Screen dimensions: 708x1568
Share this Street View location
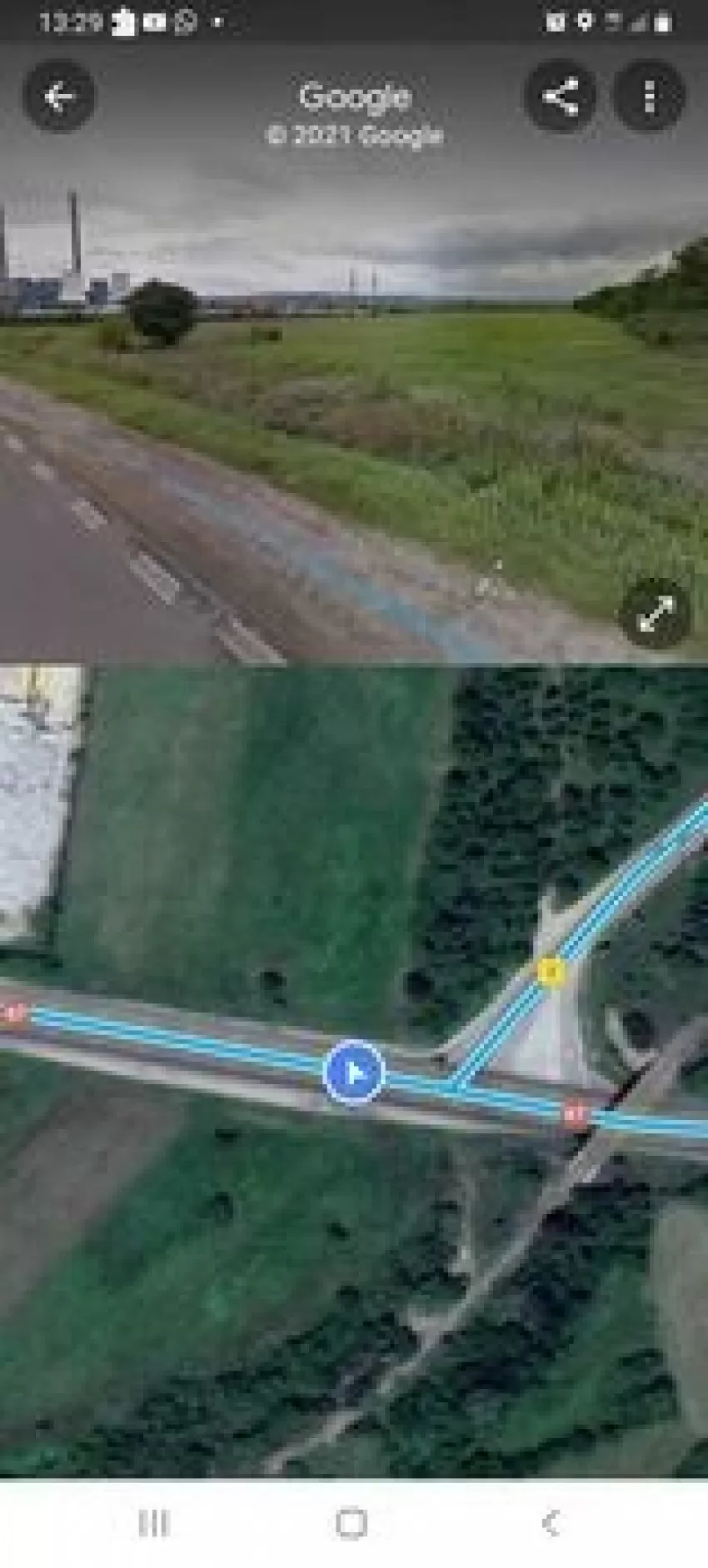[x=561, y=97]
